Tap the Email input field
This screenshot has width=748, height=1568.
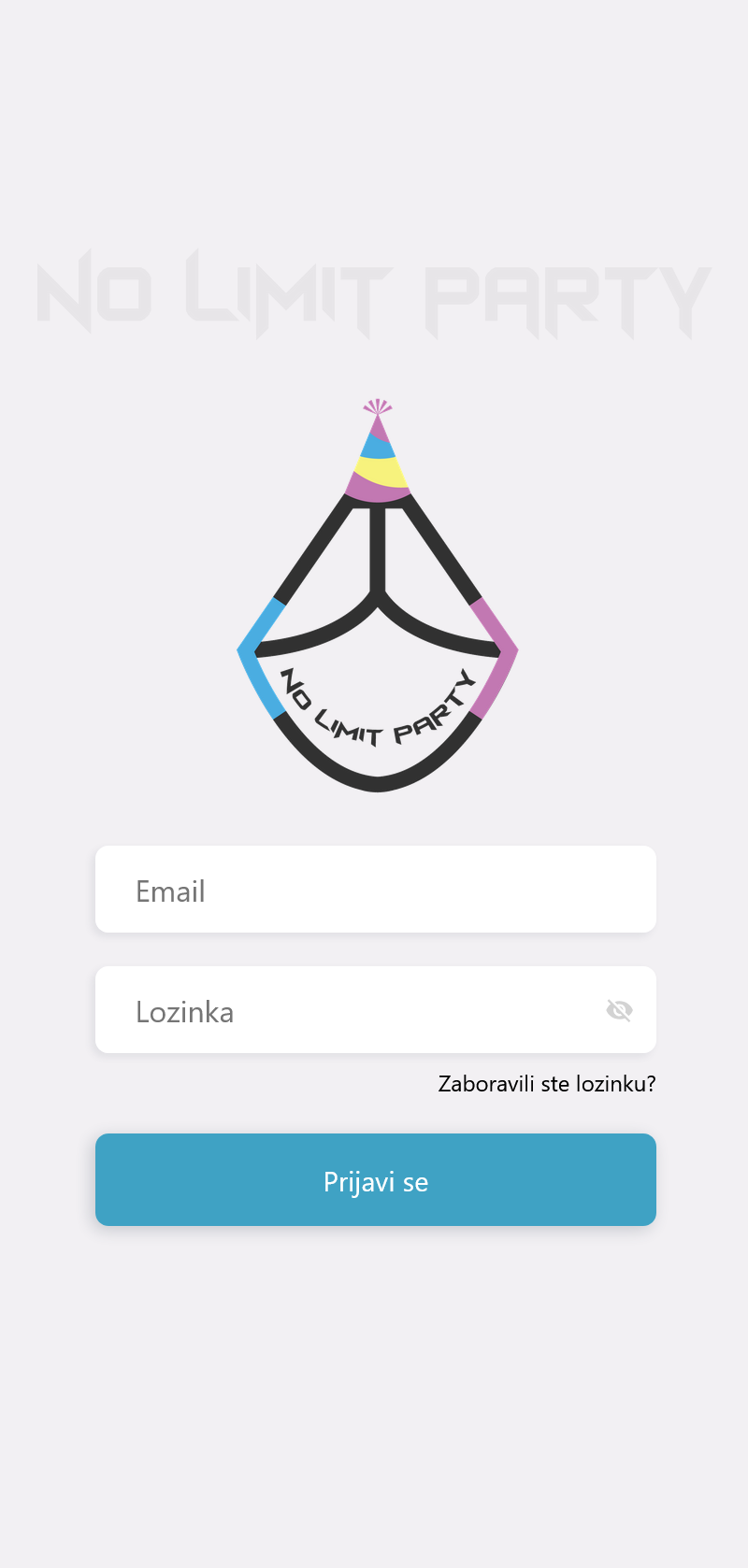(x=374, y=890)
